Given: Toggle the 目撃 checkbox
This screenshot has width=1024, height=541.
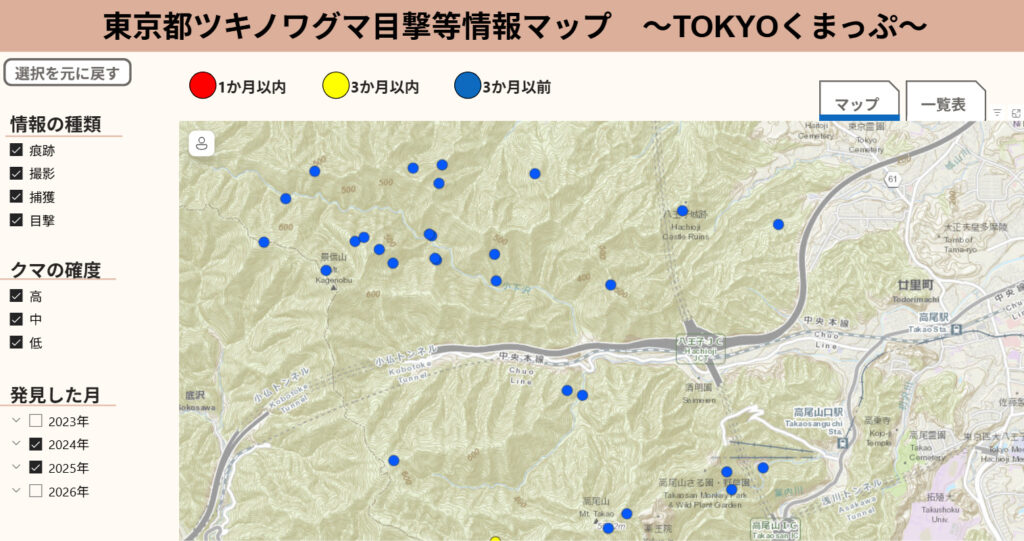Looking at the screenshot, I should pos(16,220).
